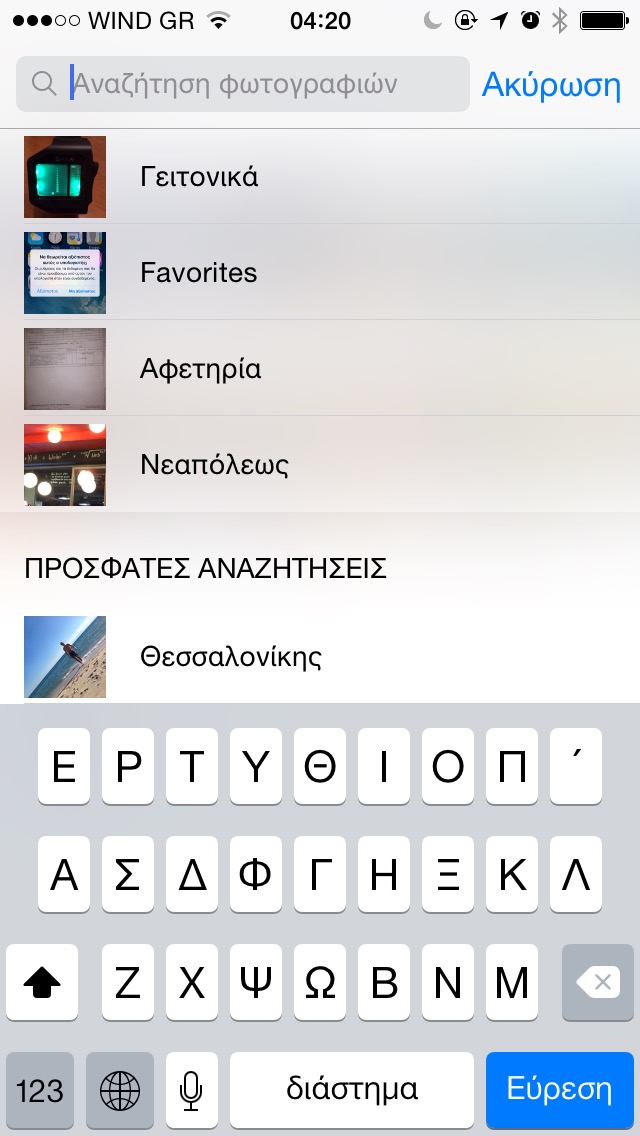The width and height of the screenshot is (640, 1136).
Task: Start dictation with the microphone key
Action: 191,1088
